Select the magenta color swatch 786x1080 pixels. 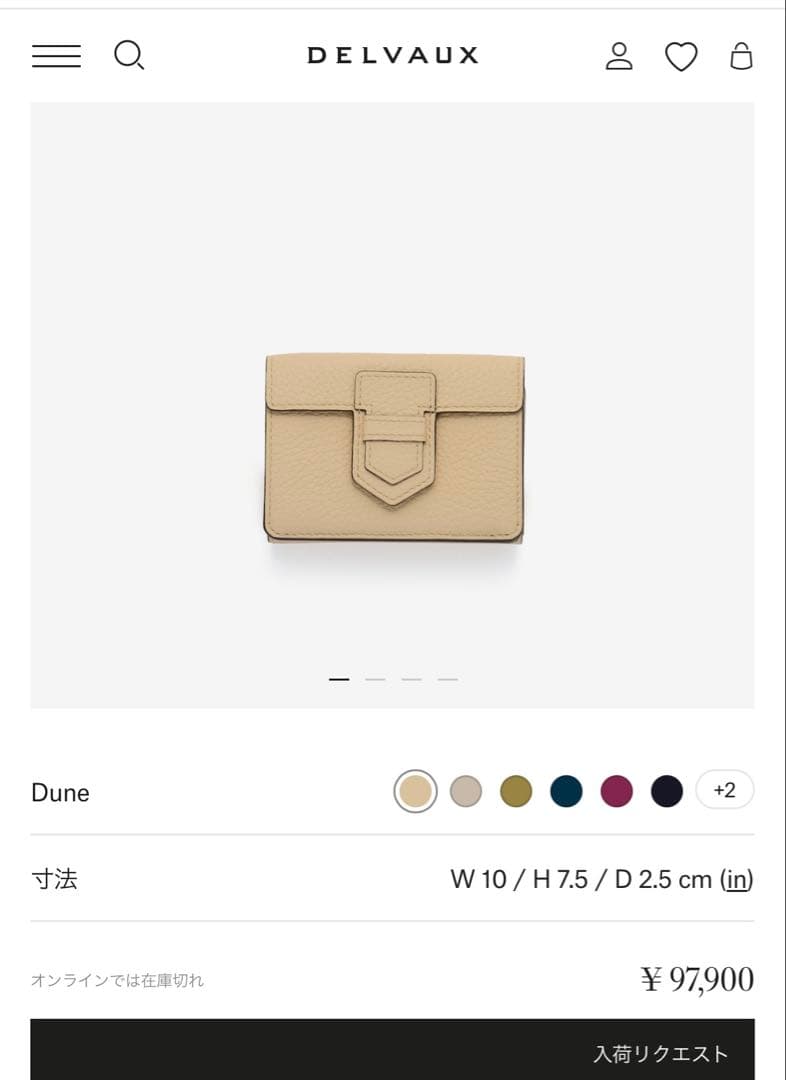616,792
